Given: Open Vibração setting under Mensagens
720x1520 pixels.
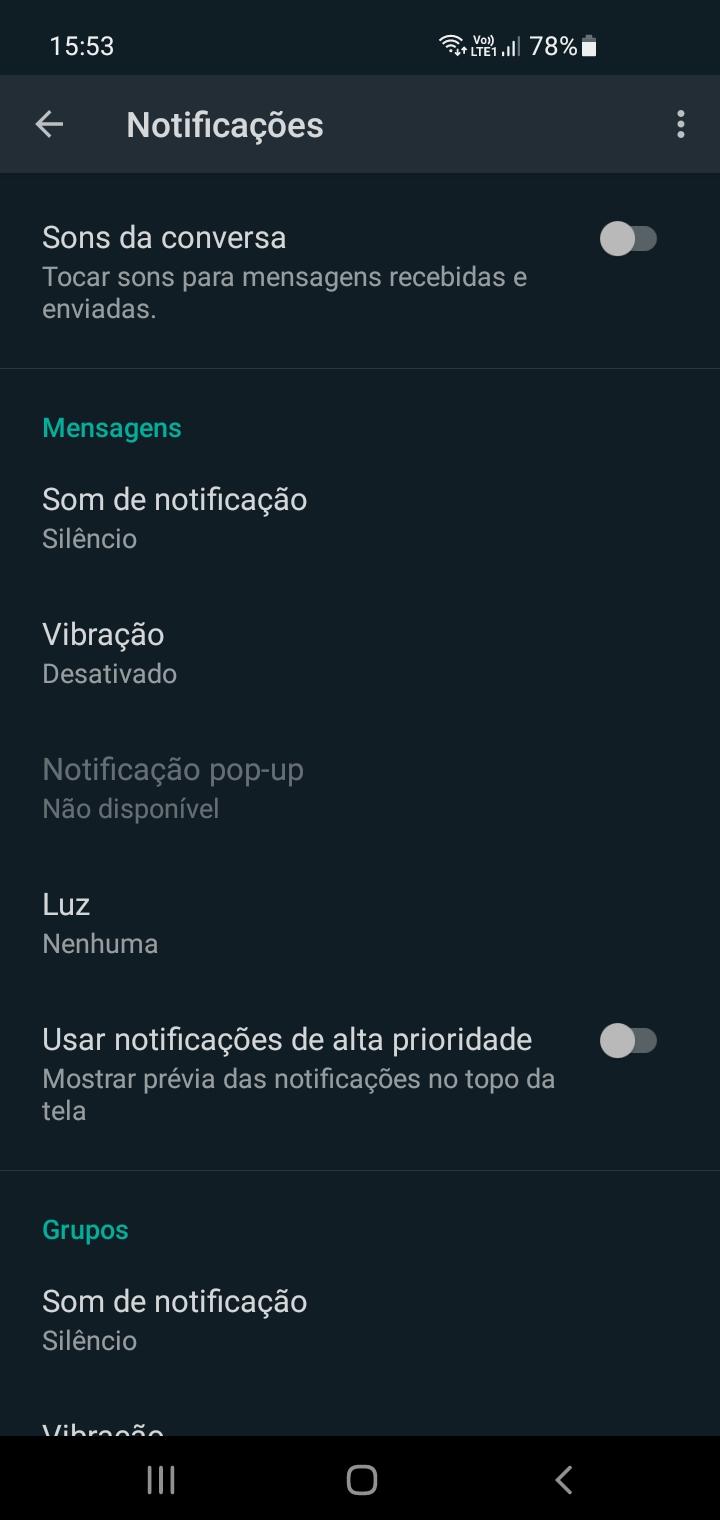Looking at the screenshot, I should (x=360, y=653).
